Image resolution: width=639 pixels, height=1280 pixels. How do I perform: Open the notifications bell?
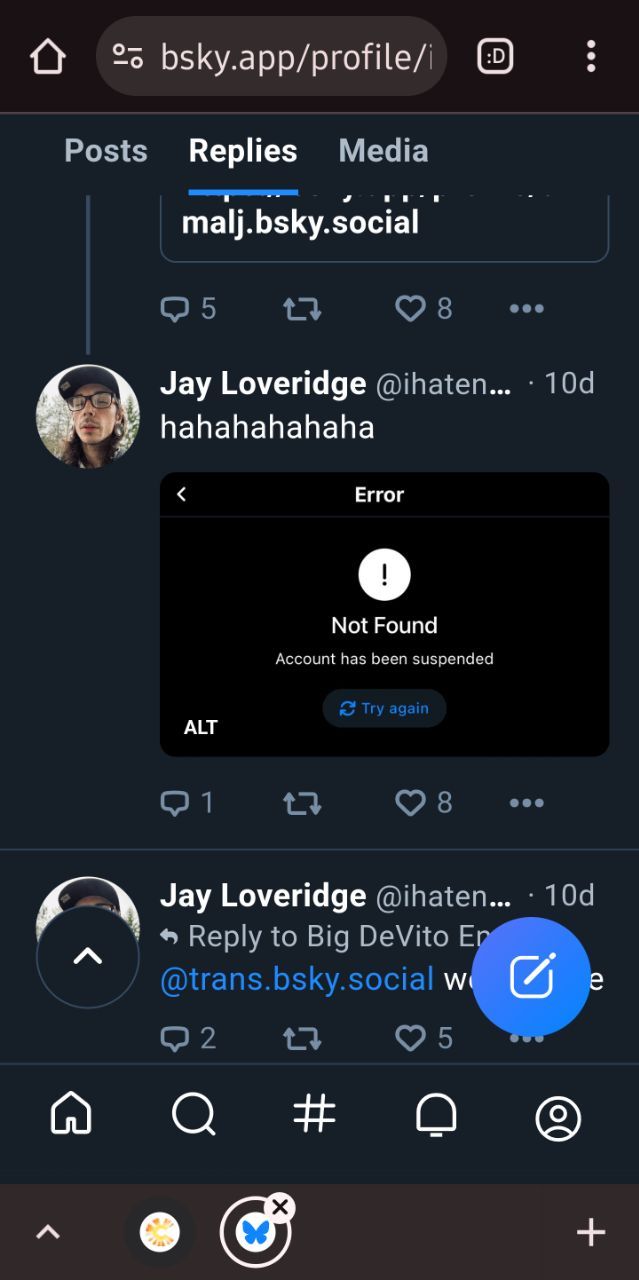pyautogui.click(x=436, y=1114)
